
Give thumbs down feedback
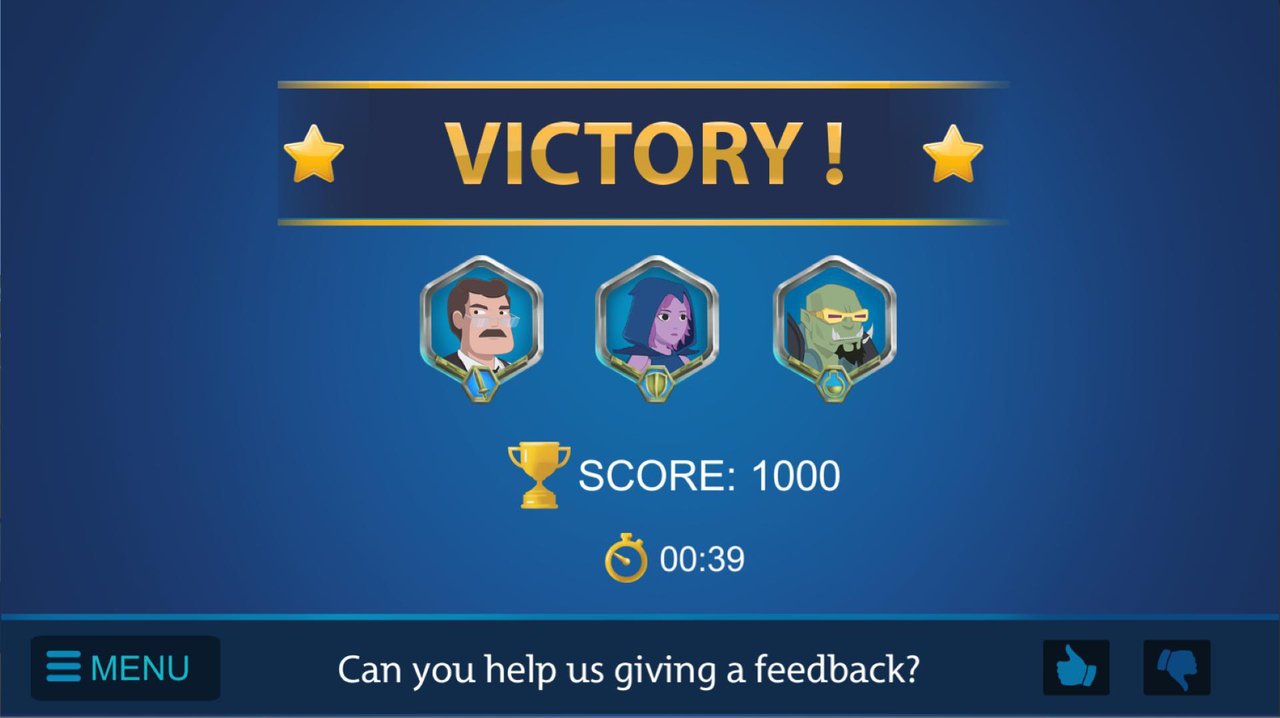(x=1177, y=667)
